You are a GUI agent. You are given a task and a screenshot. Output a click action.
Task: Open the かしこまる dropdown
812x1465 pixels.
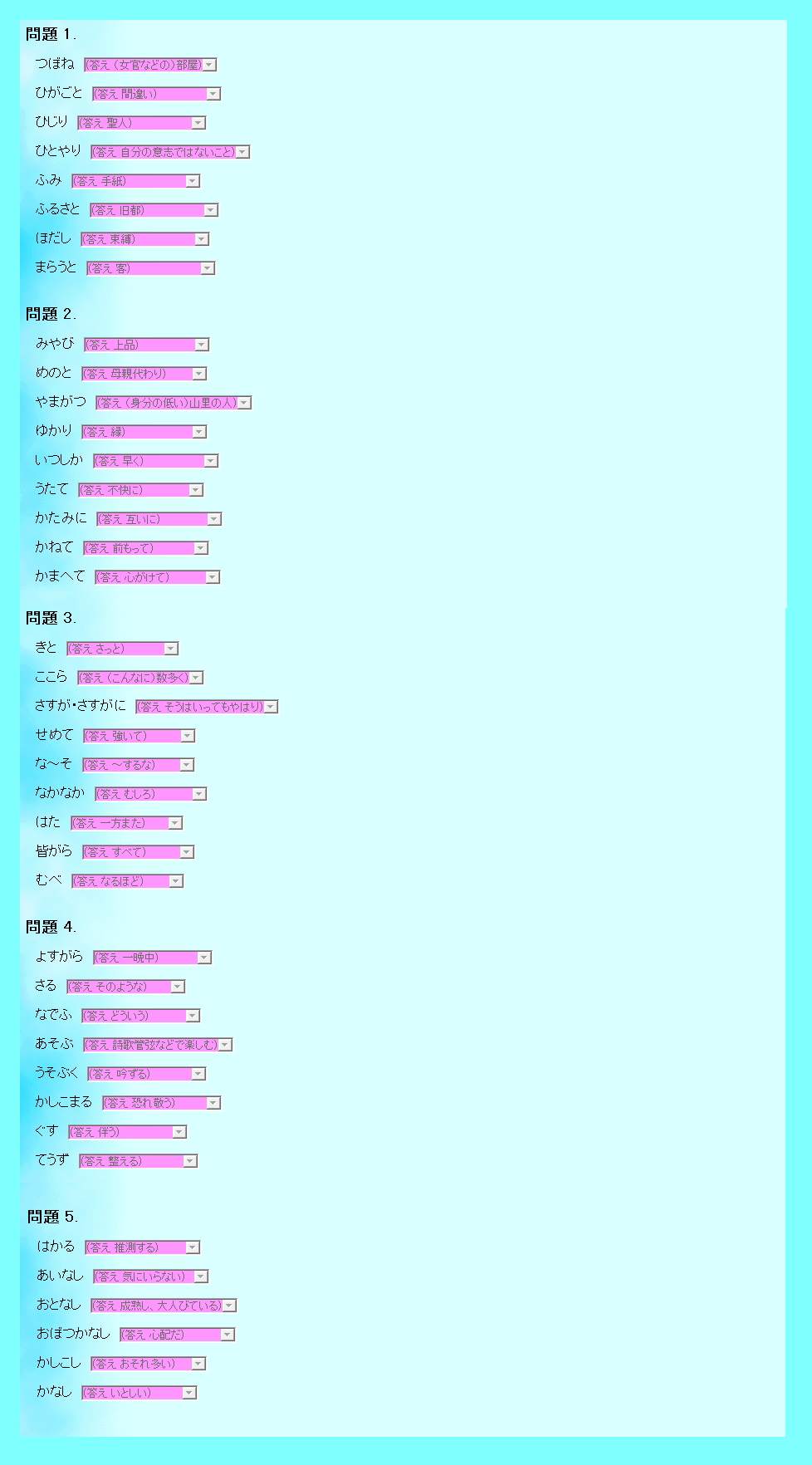point(161,1103)
